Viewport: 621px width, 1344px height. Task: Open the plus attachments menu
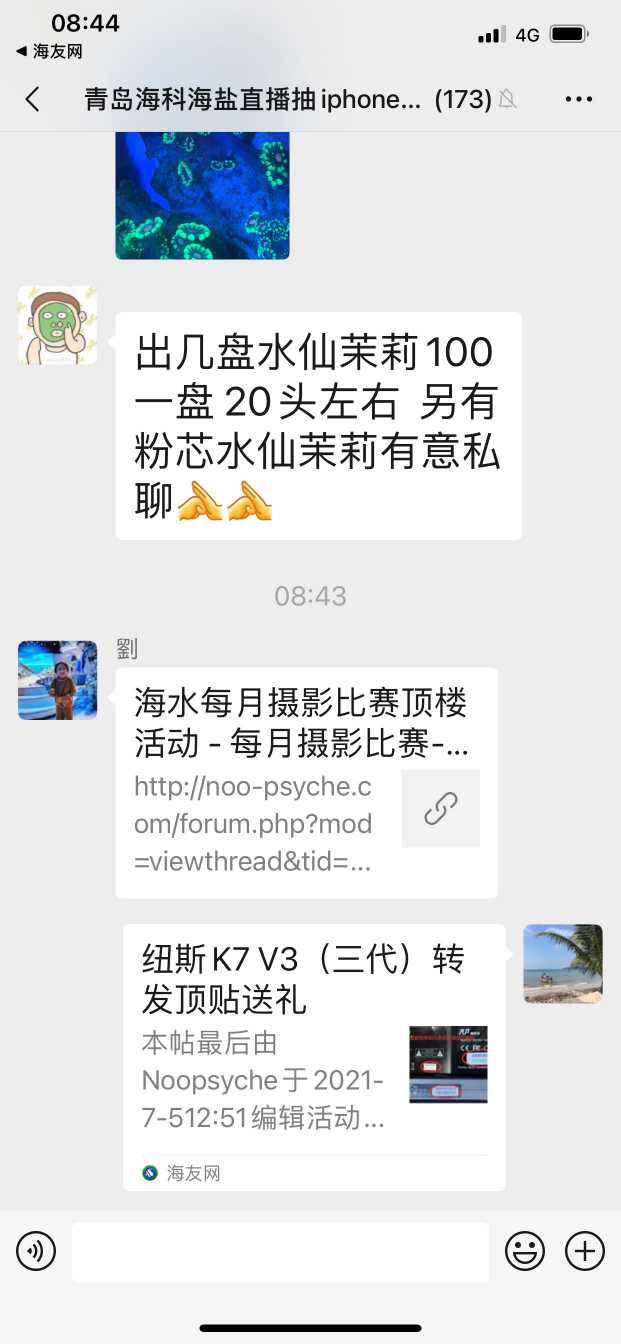[x=585, y=1251]
